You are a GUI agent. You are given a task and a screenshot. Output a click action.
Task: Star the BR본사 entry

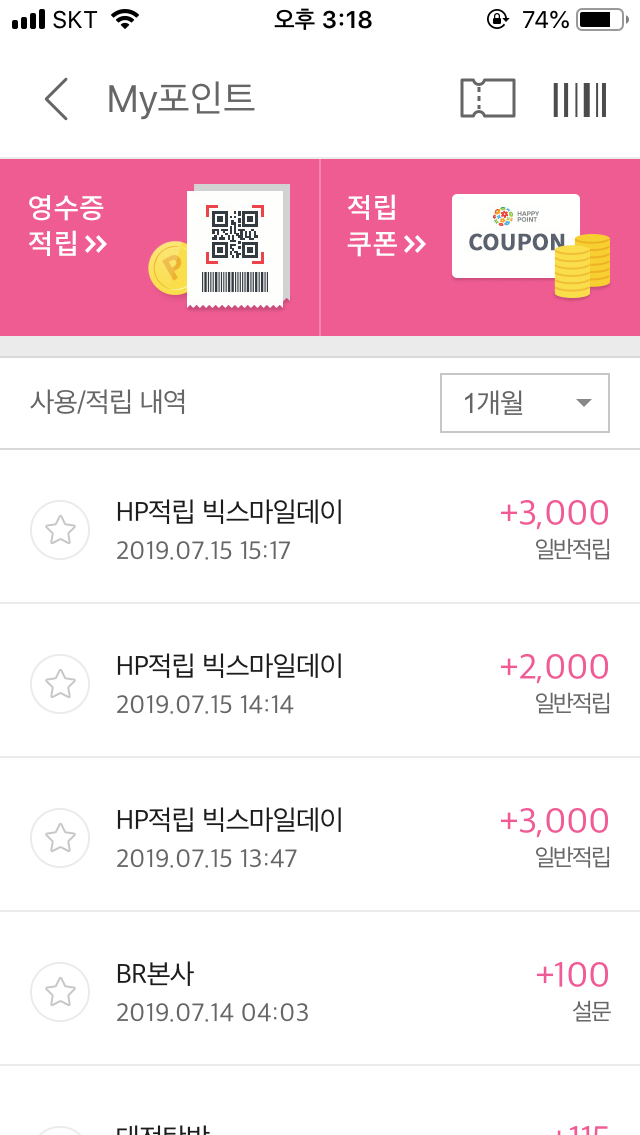(61, 992)
